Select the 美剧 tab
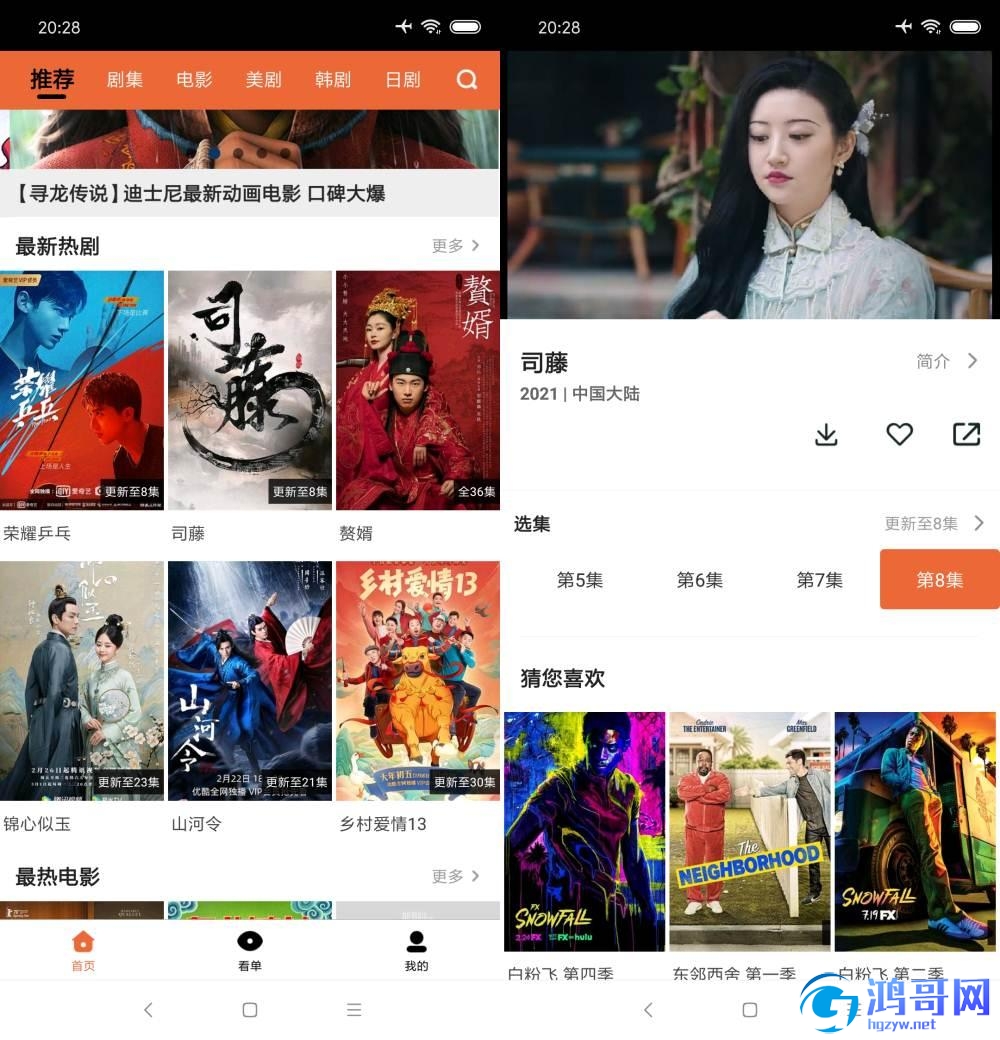This screenshot has width=1000, height=1040. (x=264, y=80)
